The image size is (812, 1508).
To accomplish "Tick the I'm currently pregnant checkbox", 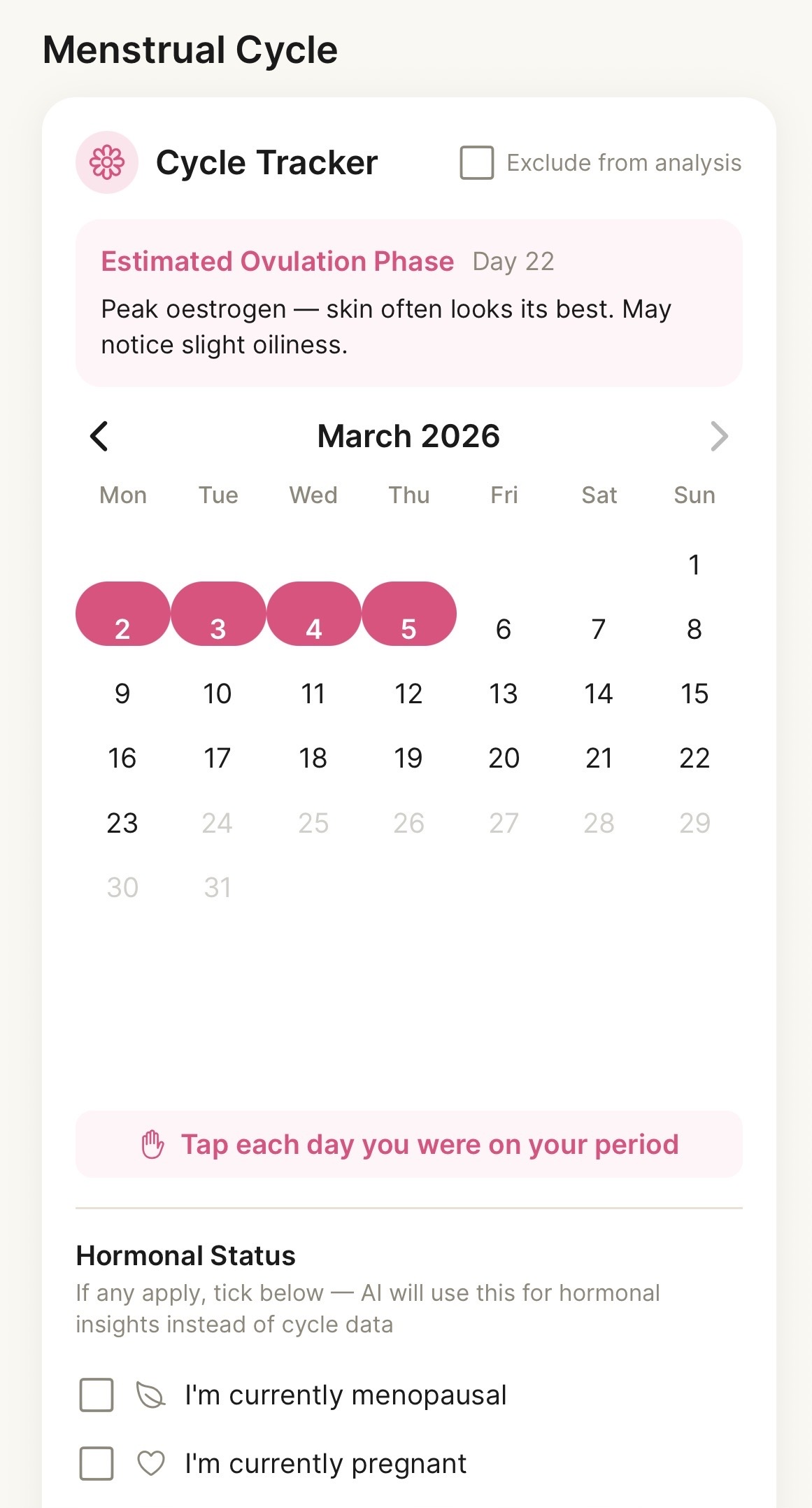I will pyautogui.click(x=96, y=1462).
